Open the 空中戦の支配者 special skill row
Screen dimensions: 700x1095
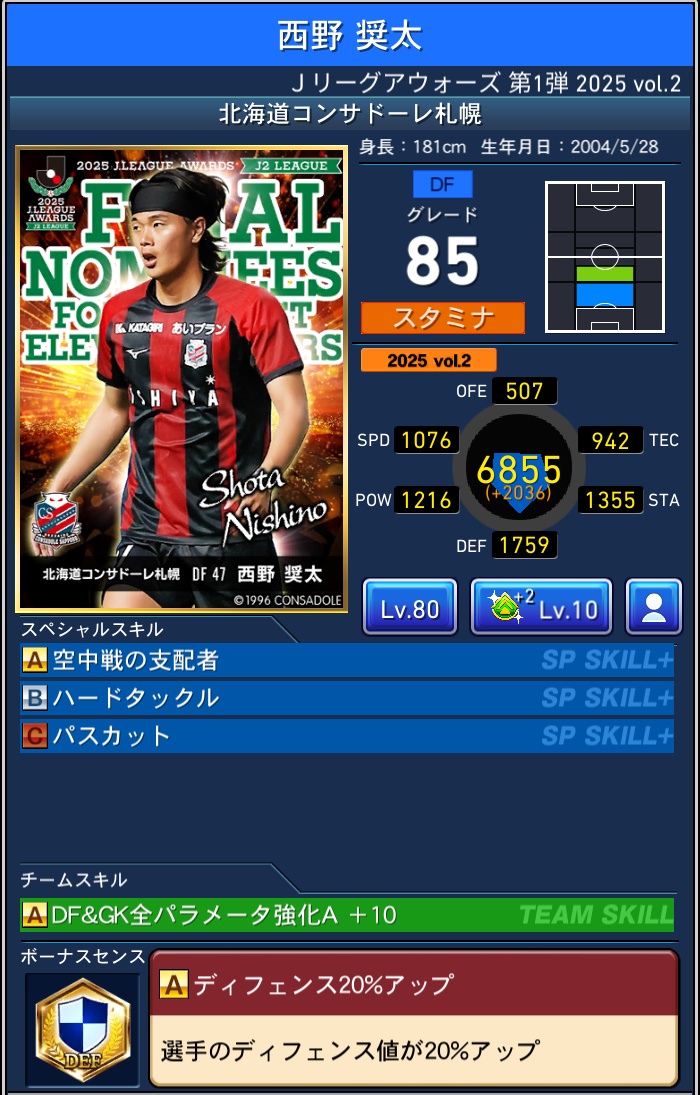(346, 661)
